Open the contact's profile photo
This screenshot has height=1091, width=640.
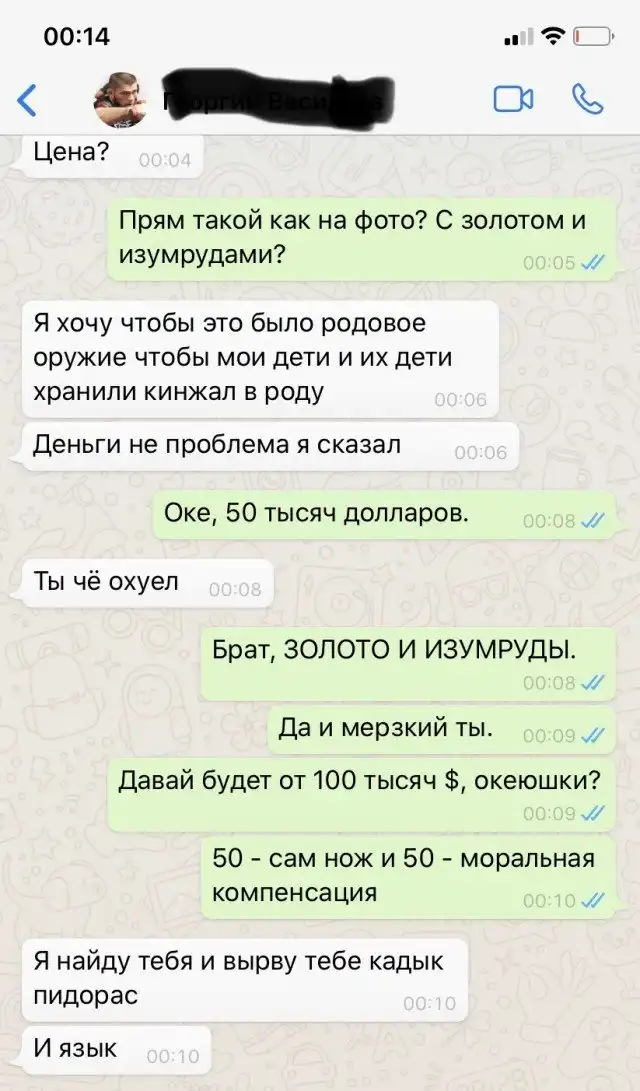[x=122, y=100]
